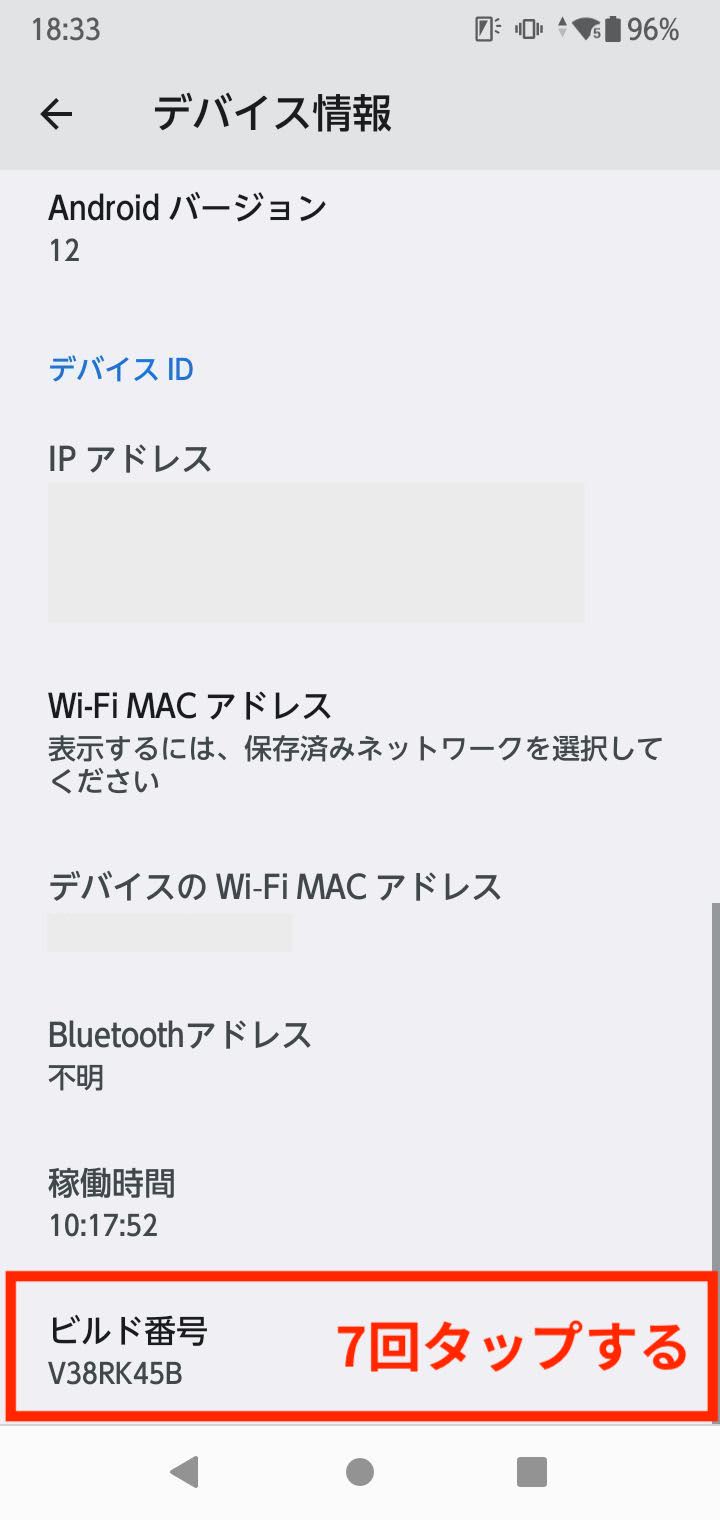Open the Android バージョン row
720x1520 pixels.
pos(360,228)
